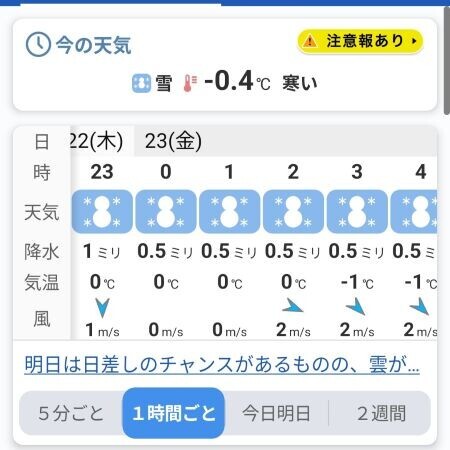
Task: Select the 1時間ごと forecast tab
Action: pyautogui.click(x=174, y=413)
